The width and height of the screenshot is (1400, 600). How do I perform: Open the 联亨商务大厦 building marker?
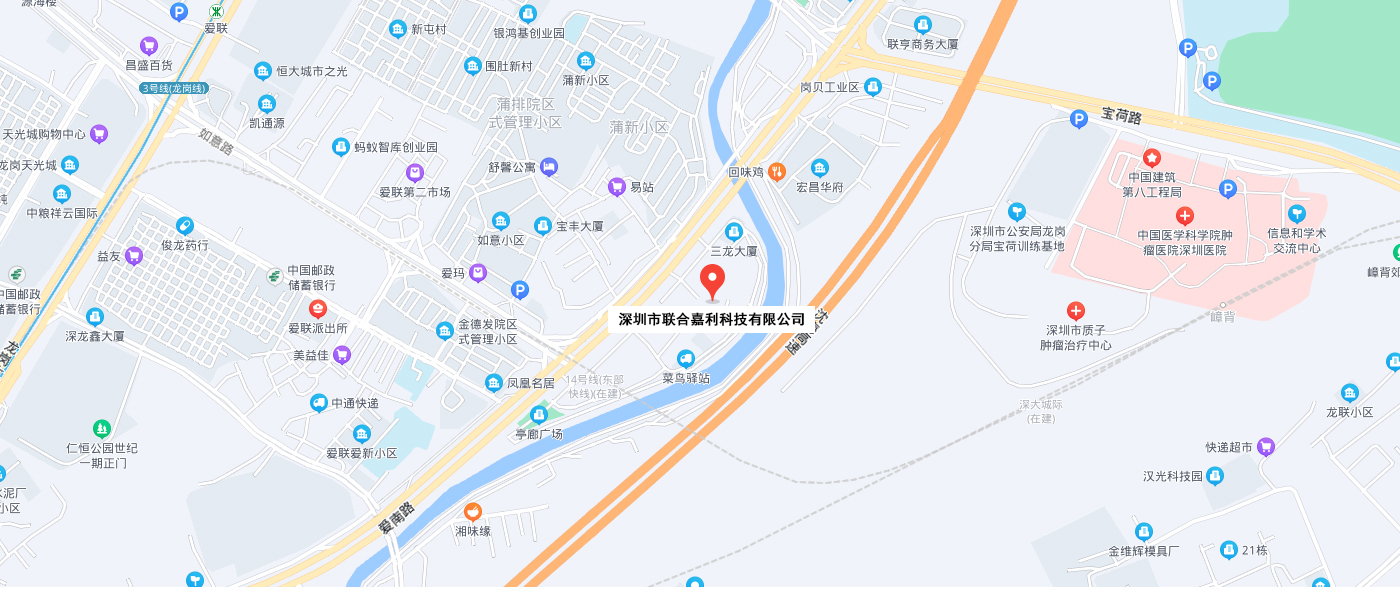click(x=923, y=24)
